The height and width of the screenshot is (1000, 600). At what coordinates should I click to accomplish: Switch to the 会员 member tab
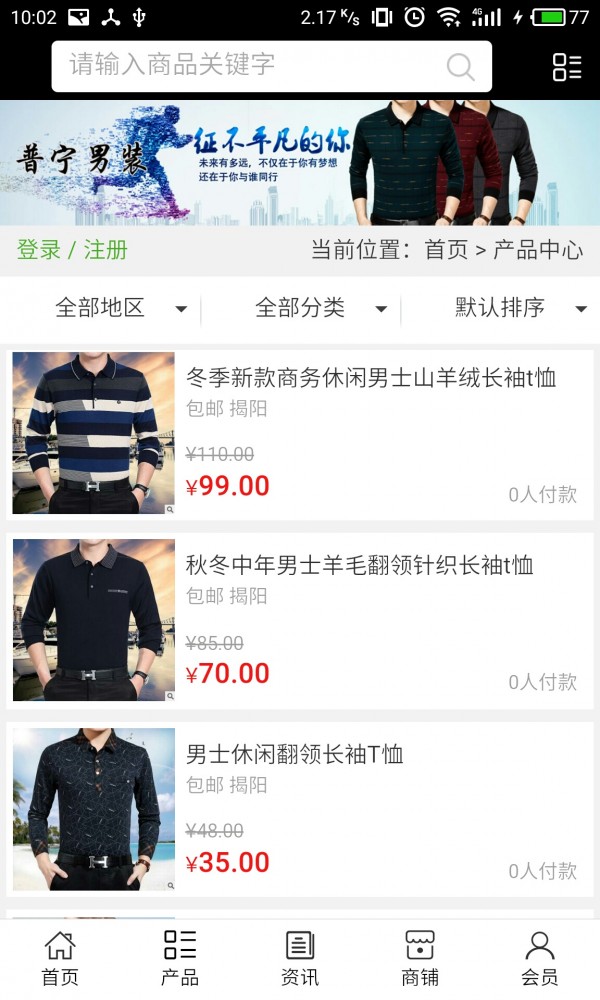(540, 958)
